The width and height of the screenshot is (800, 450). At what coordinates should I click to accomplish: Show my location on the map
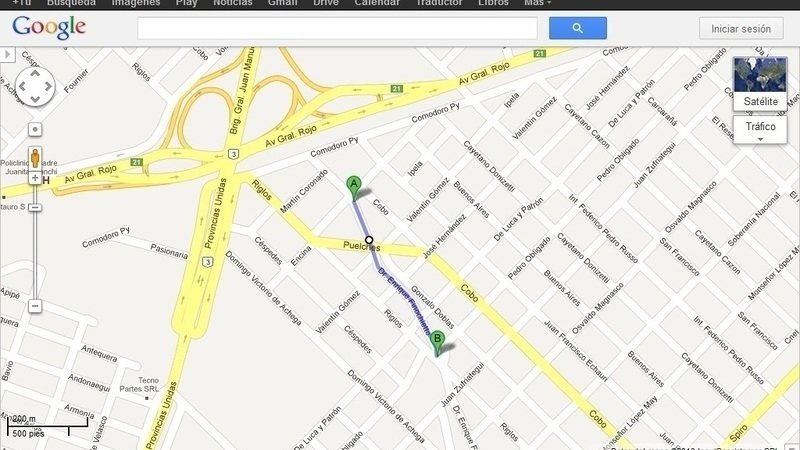tap(35, 129)
